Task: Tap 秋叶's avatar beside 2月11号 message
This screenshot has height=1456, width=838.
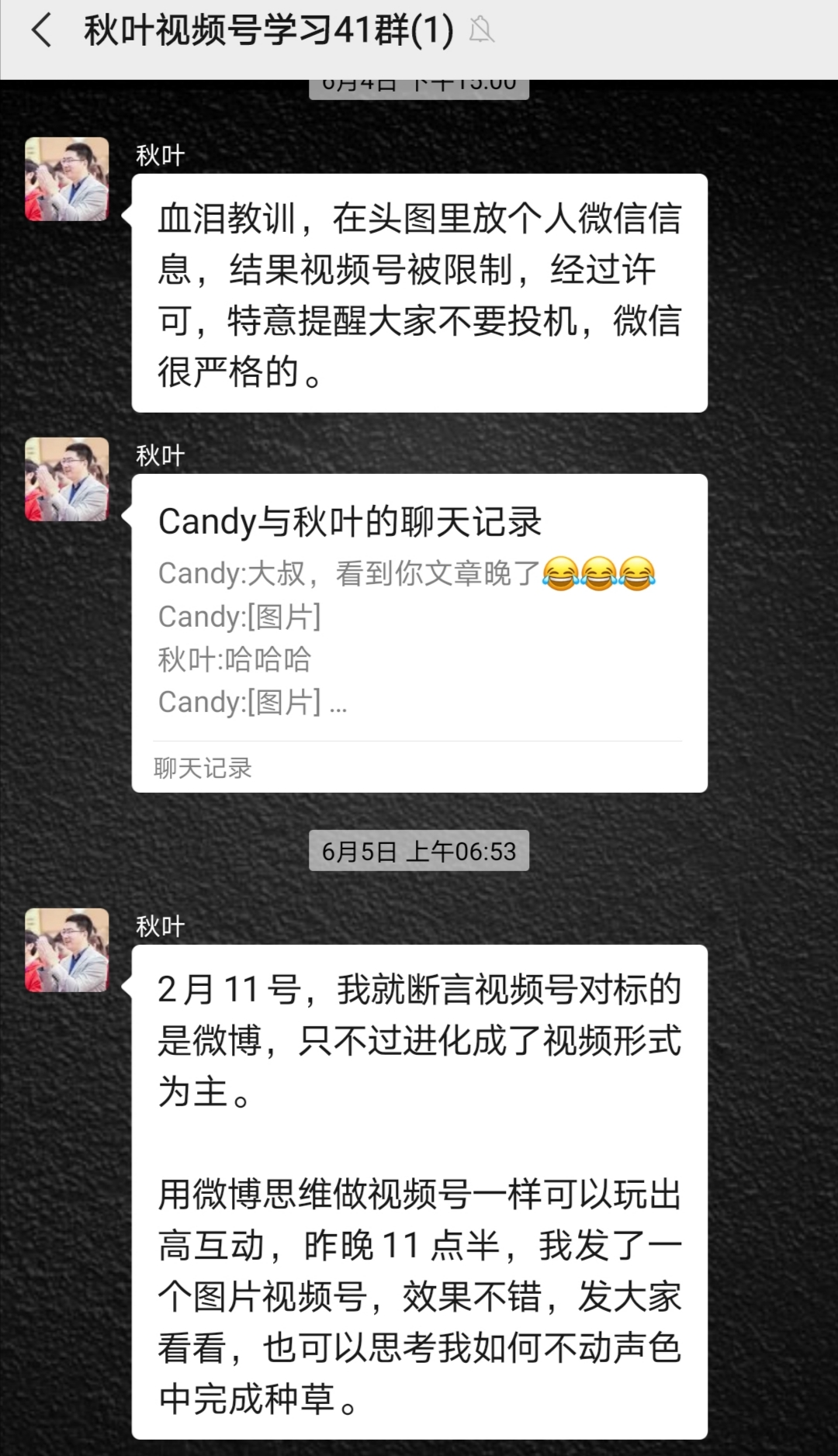Action: pyautogui.click(x=67, y=950)
